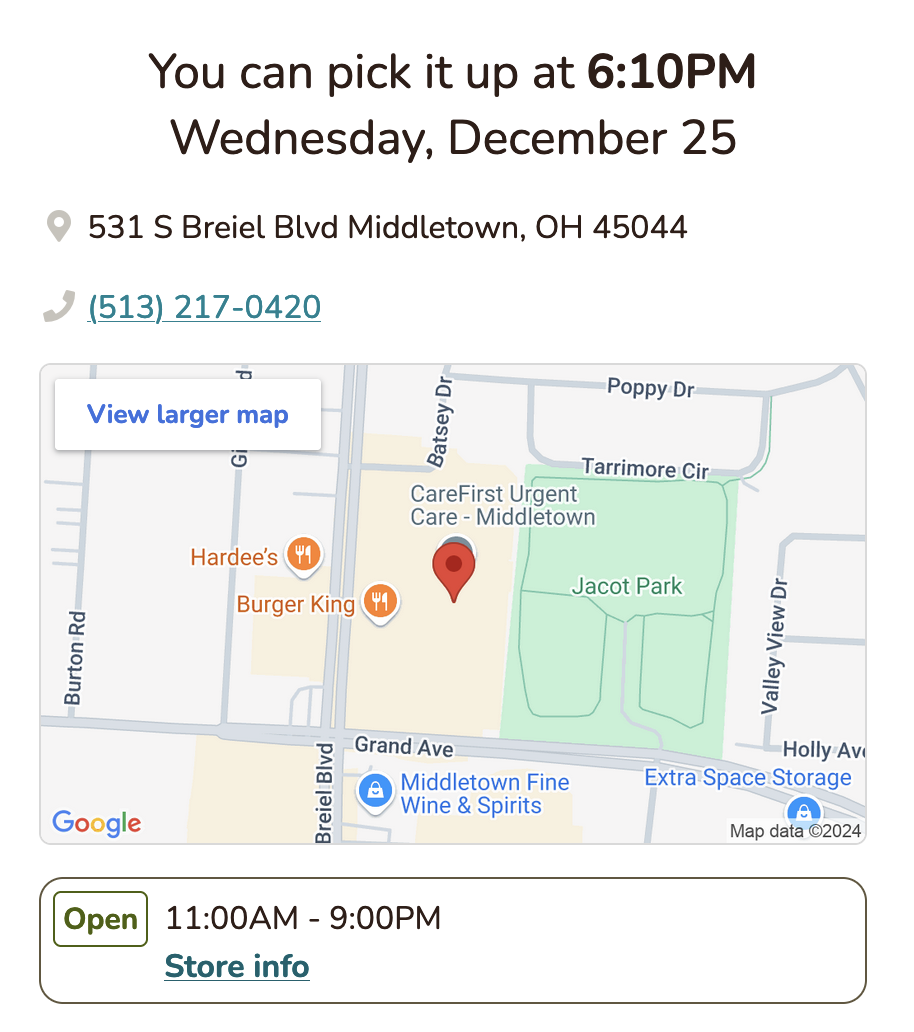Open Middletown Fine Wine & Spirits marker
Viewport: 914px width, 1032px height.
[375, 791]
